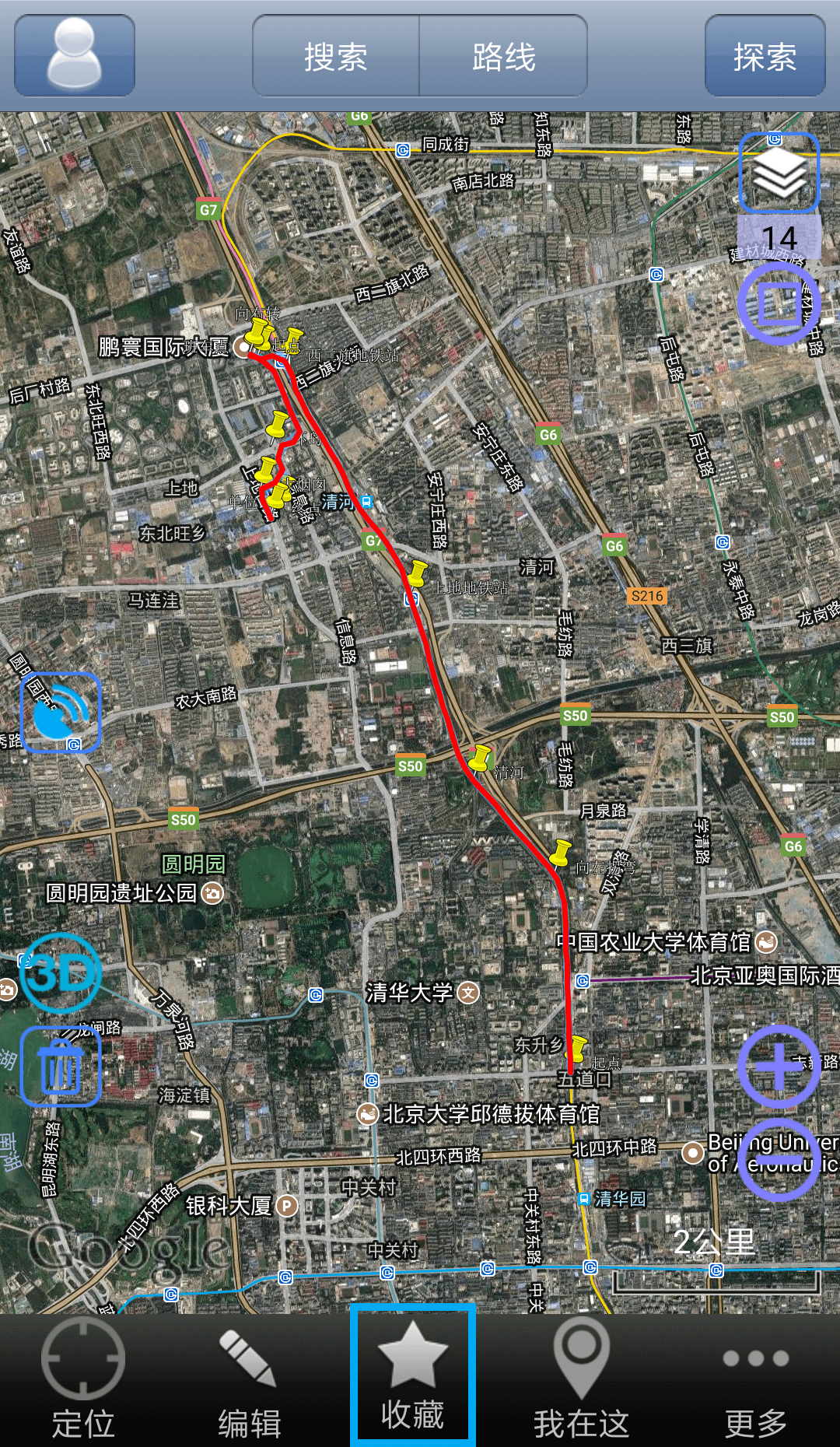The height and width of the screenshot is (1447, 840).
Task: Zoom in with the plus button
Action: click(x=779, y=1066)
